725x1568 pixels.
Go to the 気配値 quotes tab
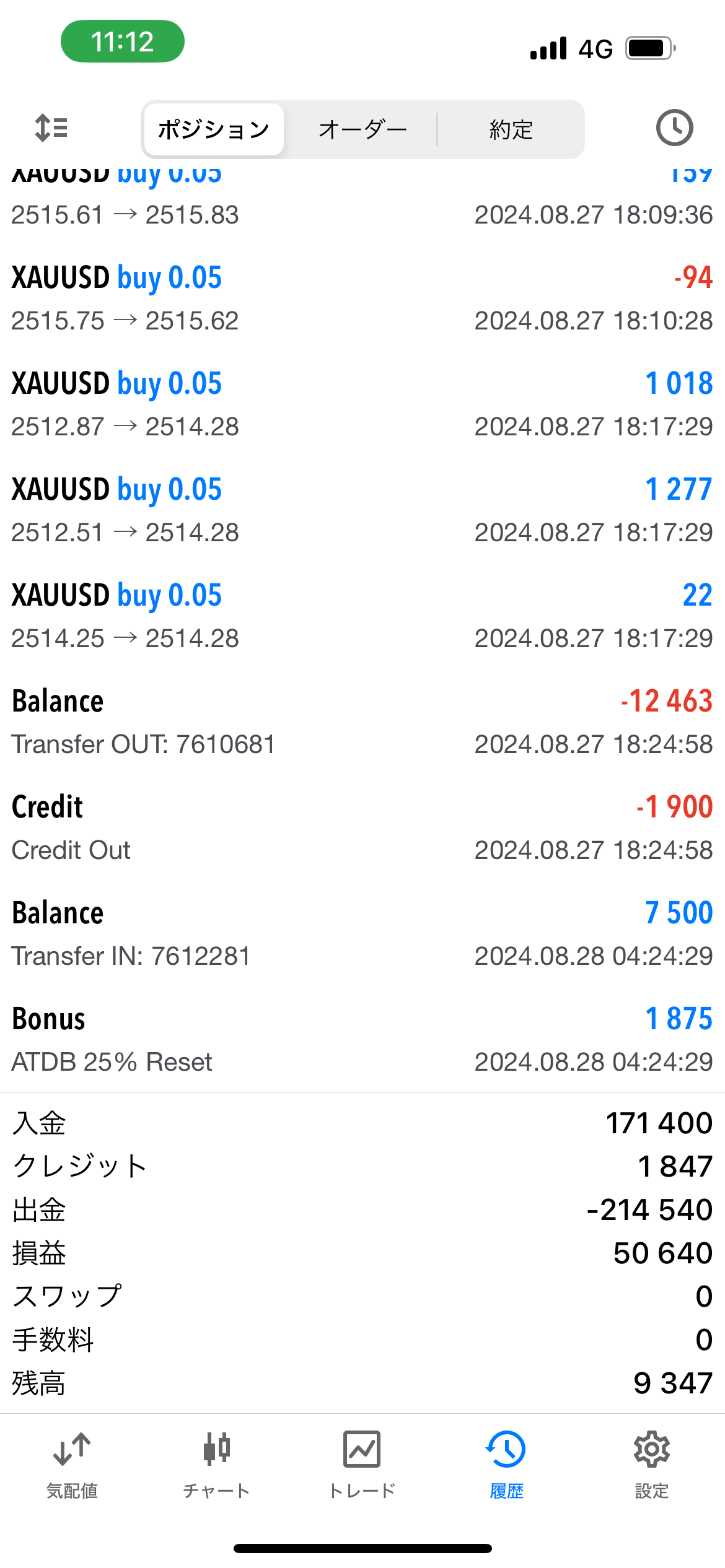(72, 1465)
